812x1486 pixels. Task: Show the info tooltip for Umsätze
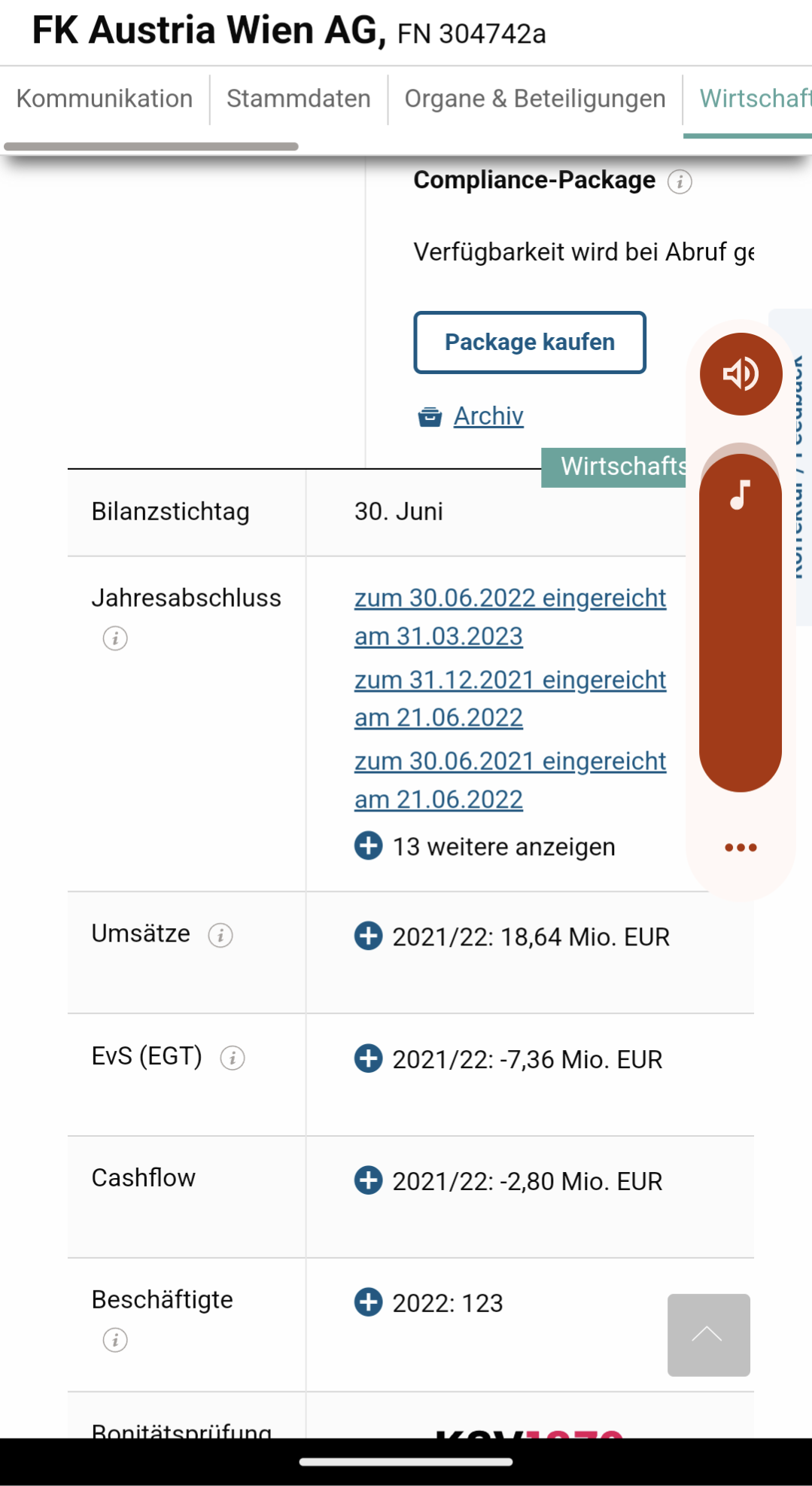click(x=220, y=935)
